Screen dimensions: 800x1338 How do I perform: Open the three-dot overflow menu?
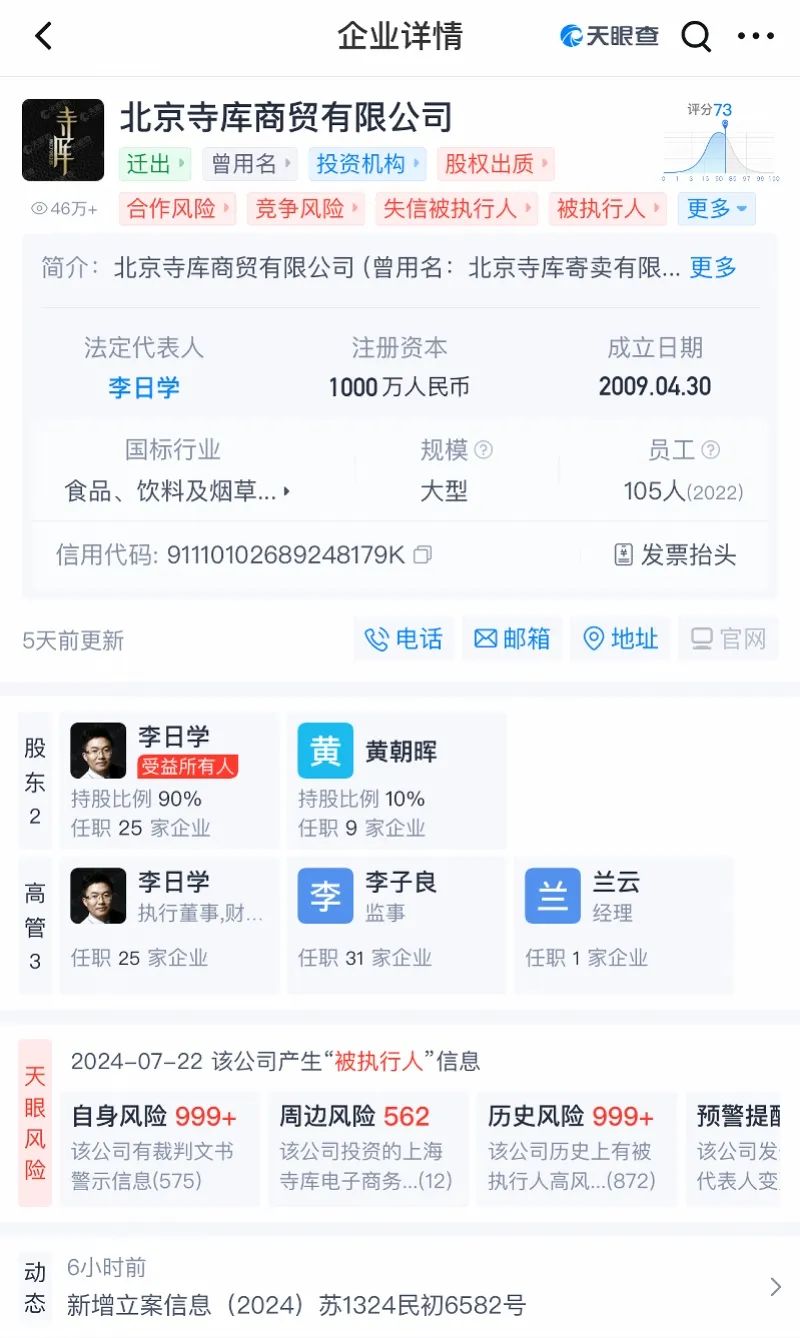[x=756, y=37]
